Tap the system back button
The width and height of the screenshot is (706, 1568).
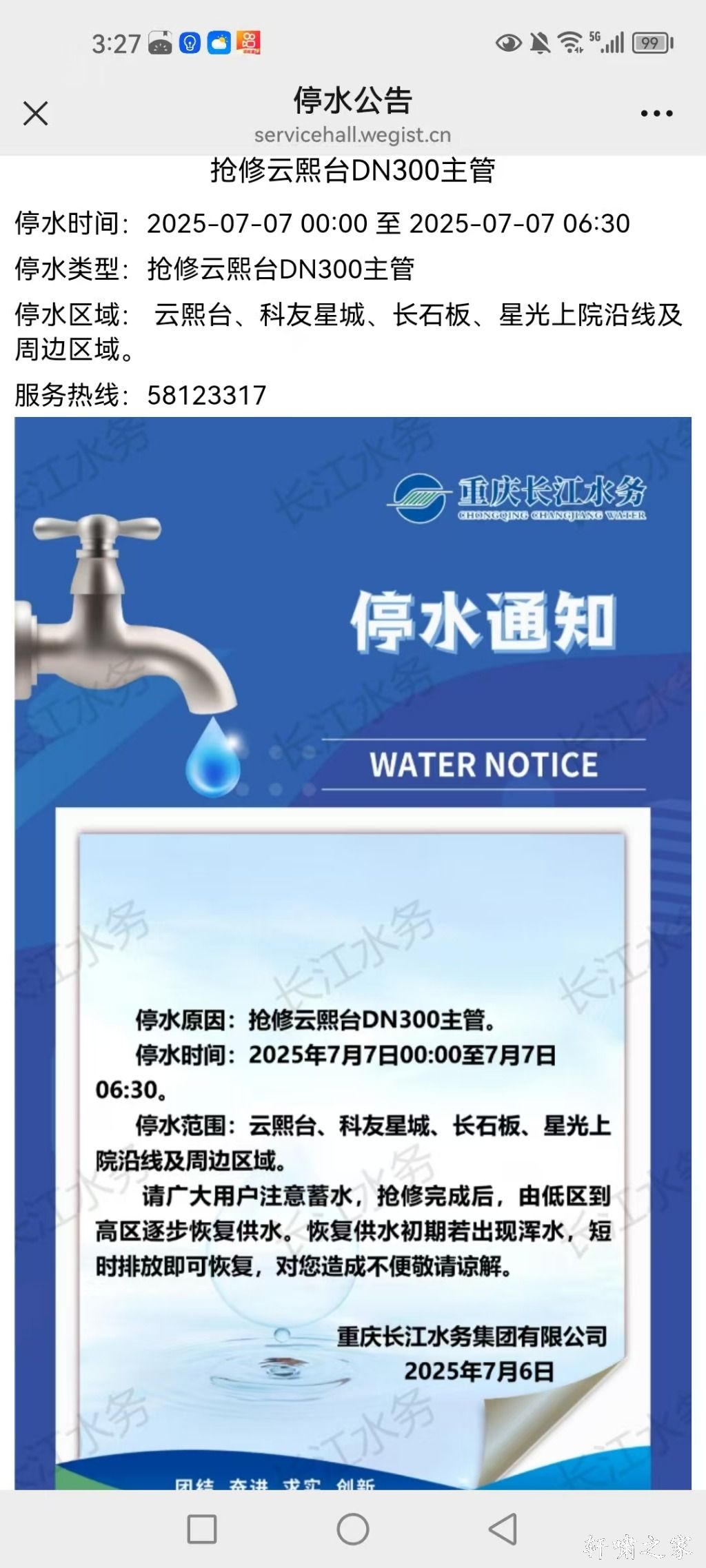click(503, 1529)
